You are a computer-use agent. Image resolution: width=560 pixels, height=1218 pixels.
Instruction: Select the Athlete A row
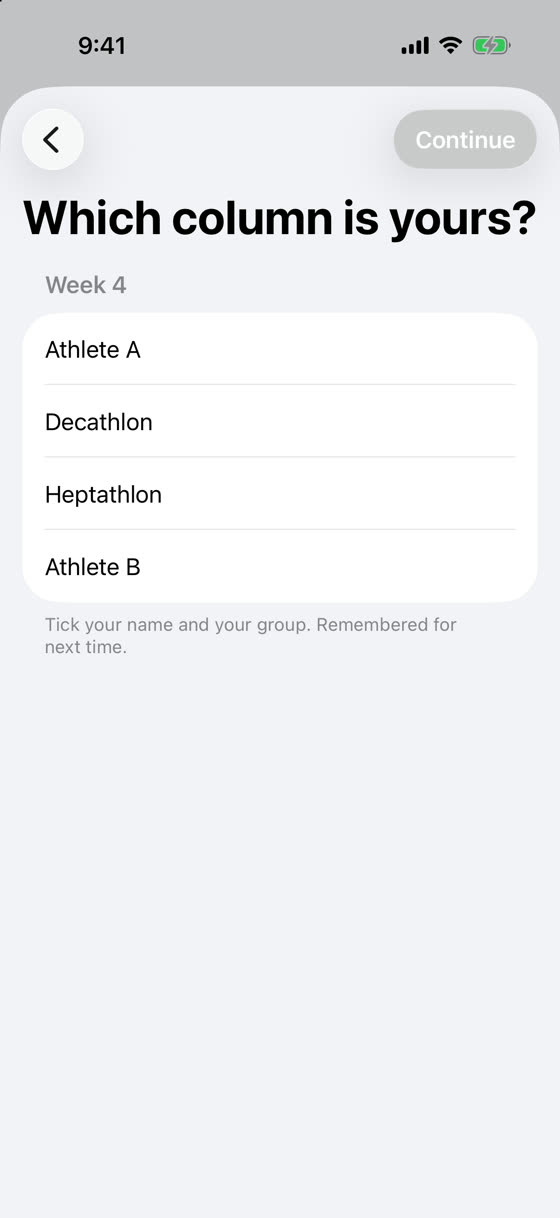280,349
